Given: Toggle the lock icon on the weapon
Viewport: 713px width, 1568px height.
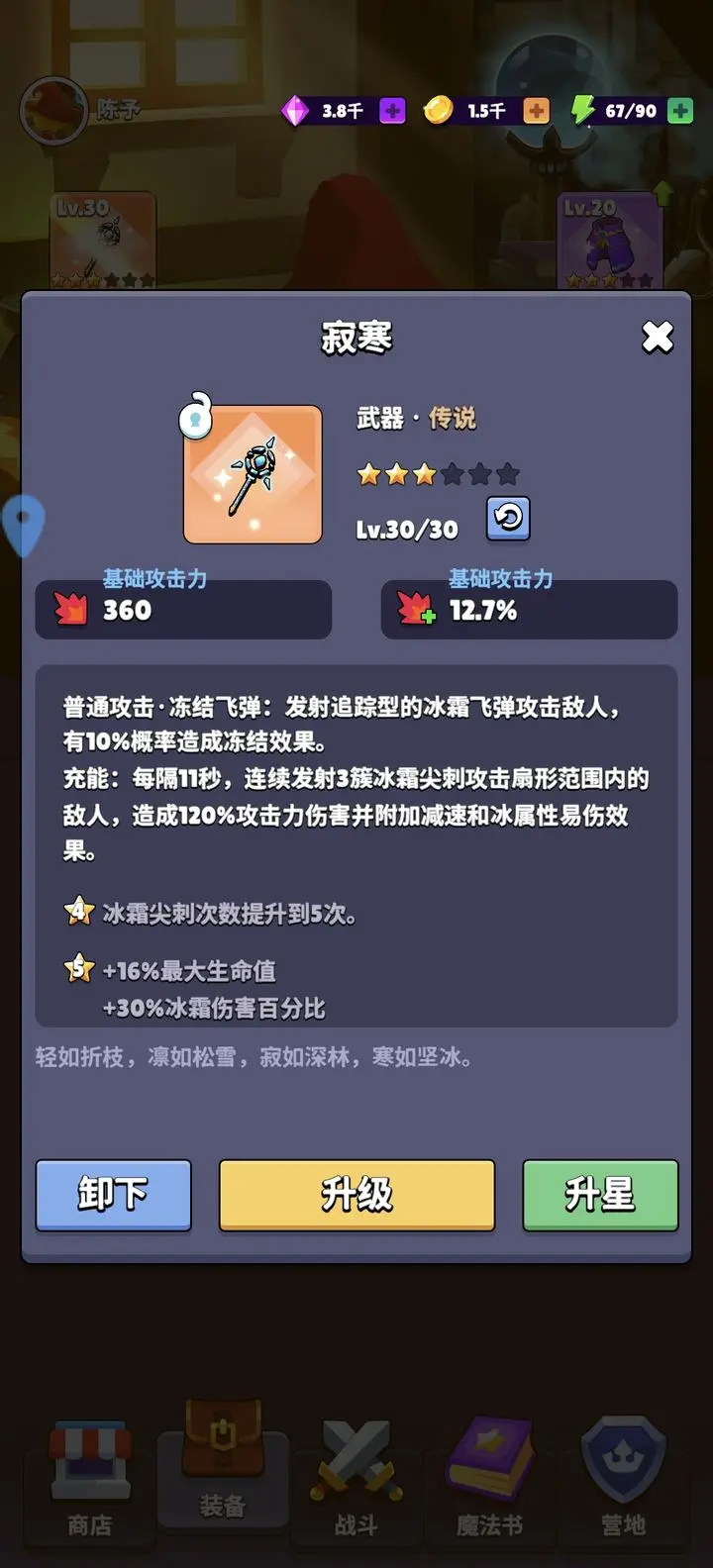Looking at the screenshot, I should click(196, 415).
